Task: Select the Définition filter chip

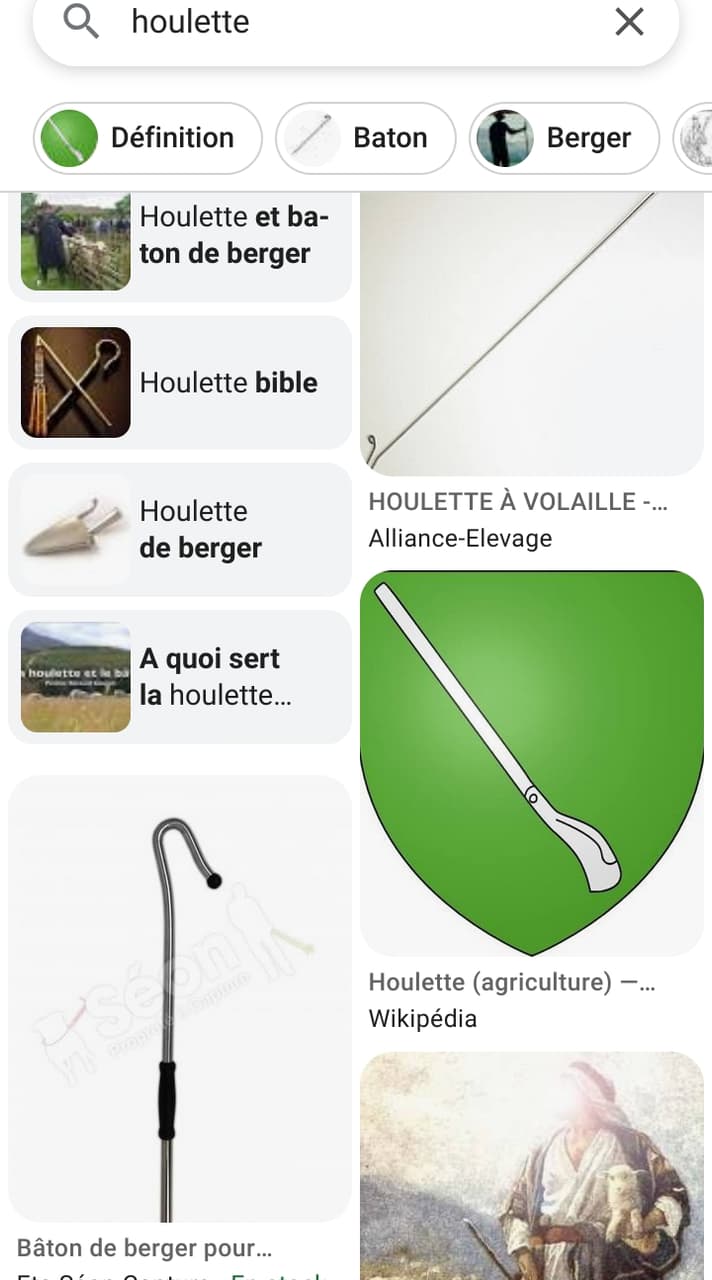Action: 148,138
